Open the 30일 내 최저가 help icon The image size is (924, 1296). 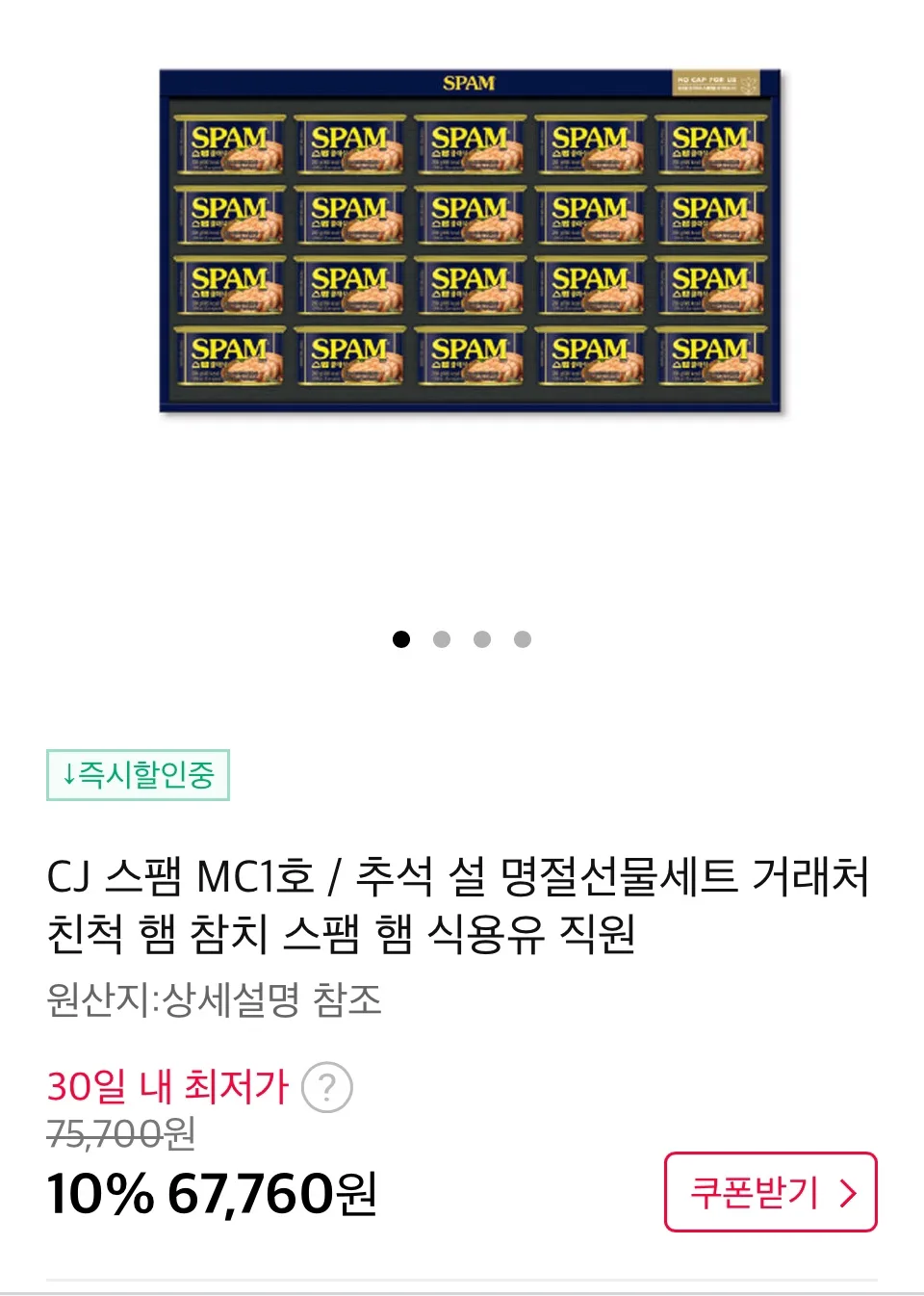[327, 1088]
